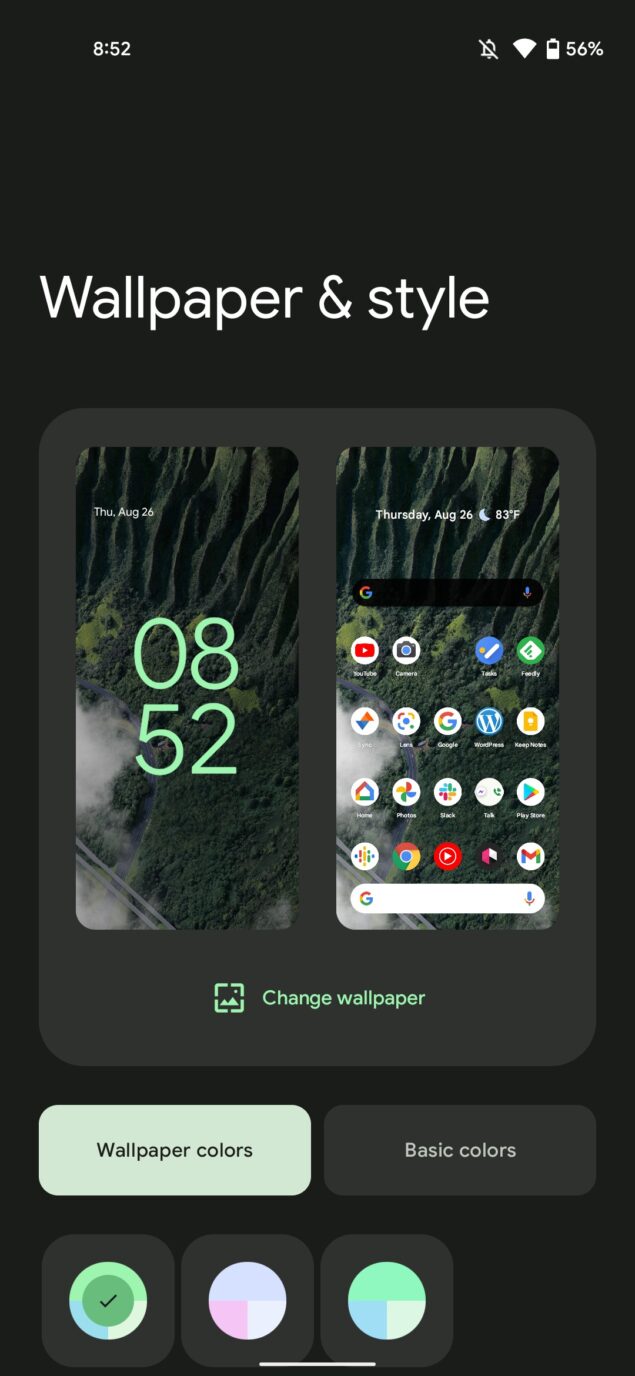This screenshot has height=1376, width=635.
Task: Choose the checked green color swatch
Action: click(108, 1300)
